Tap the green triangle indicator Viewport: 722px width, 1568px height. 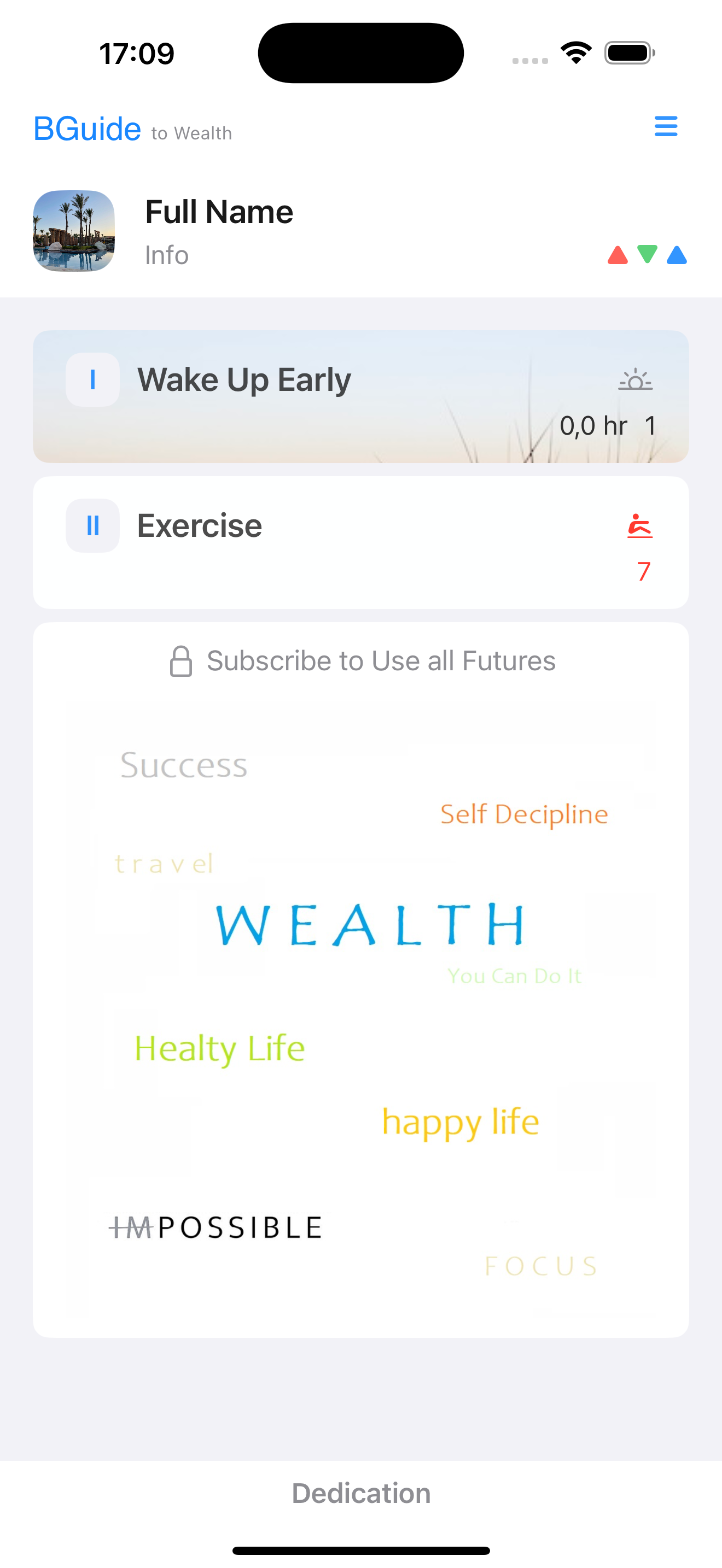pos(647,254)
